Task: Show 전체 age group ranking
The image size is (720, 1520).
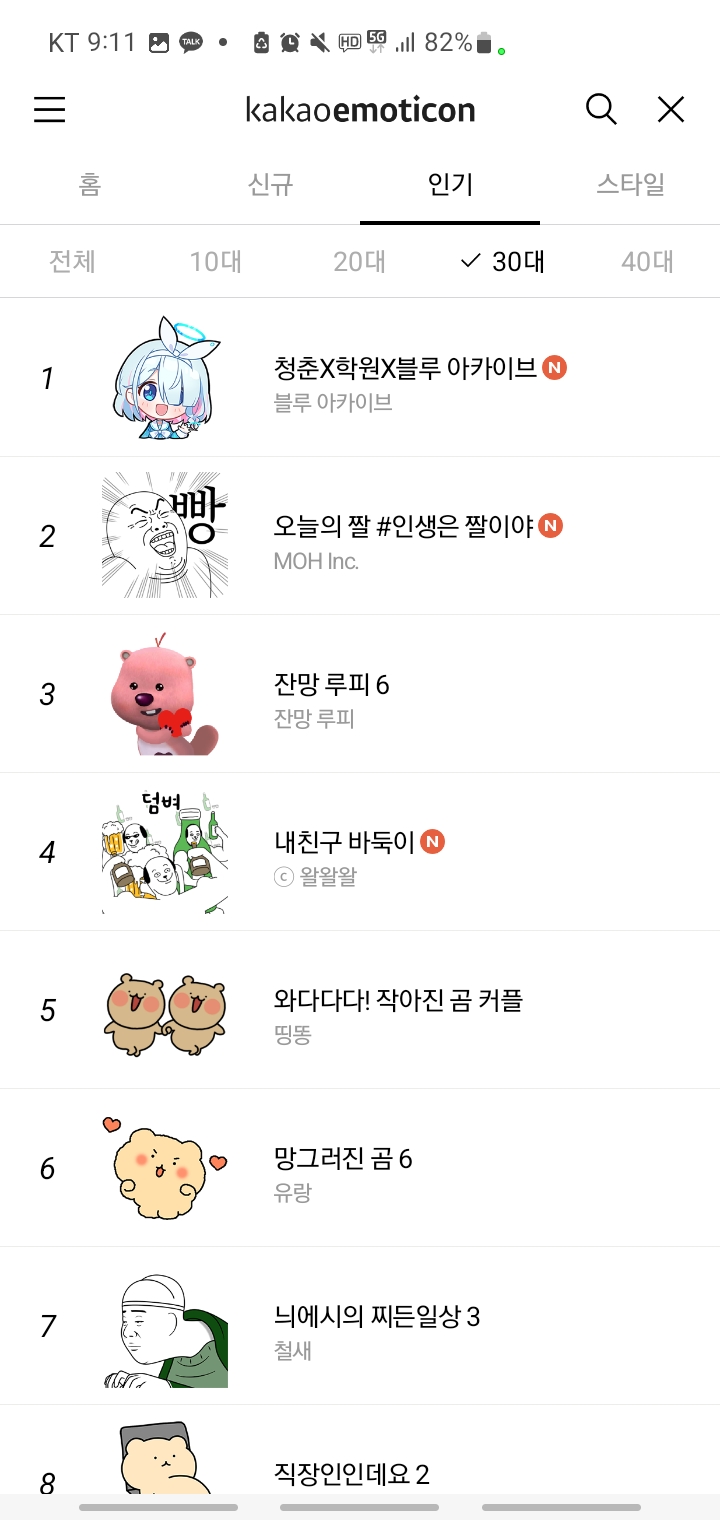Action: (72, 262)
